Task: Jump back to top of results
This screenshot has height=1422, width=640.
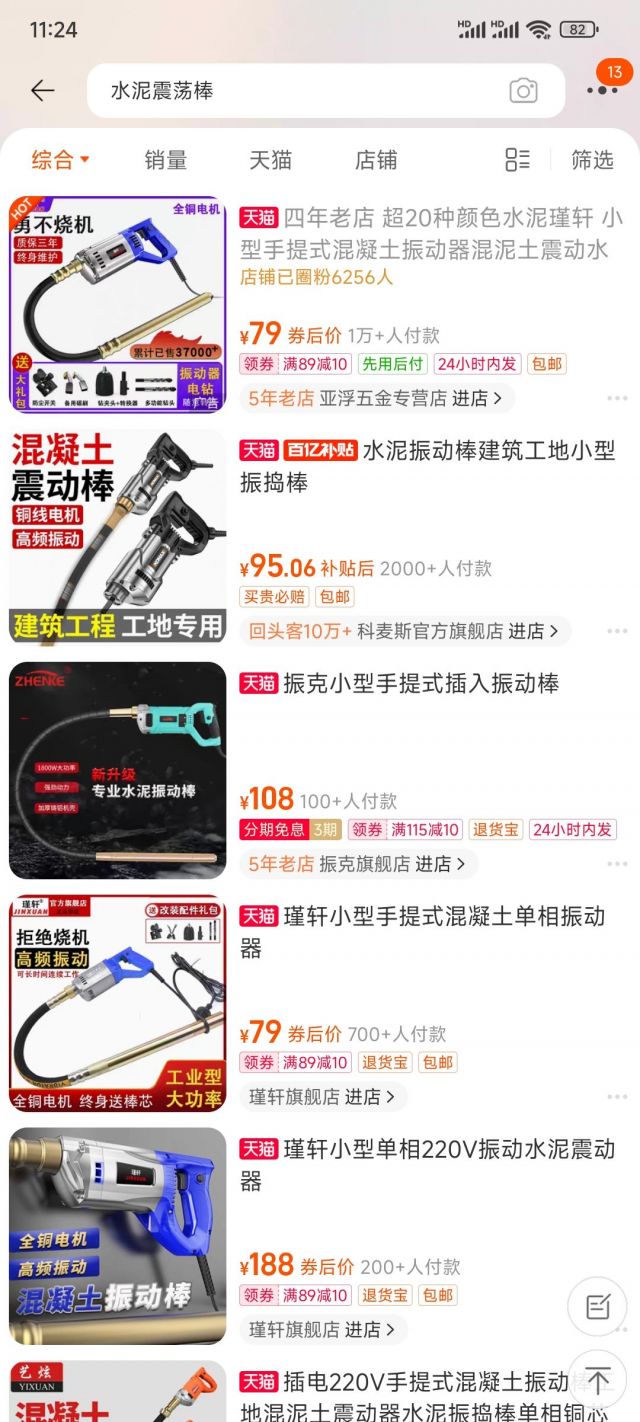Action: pos(598,1381)
